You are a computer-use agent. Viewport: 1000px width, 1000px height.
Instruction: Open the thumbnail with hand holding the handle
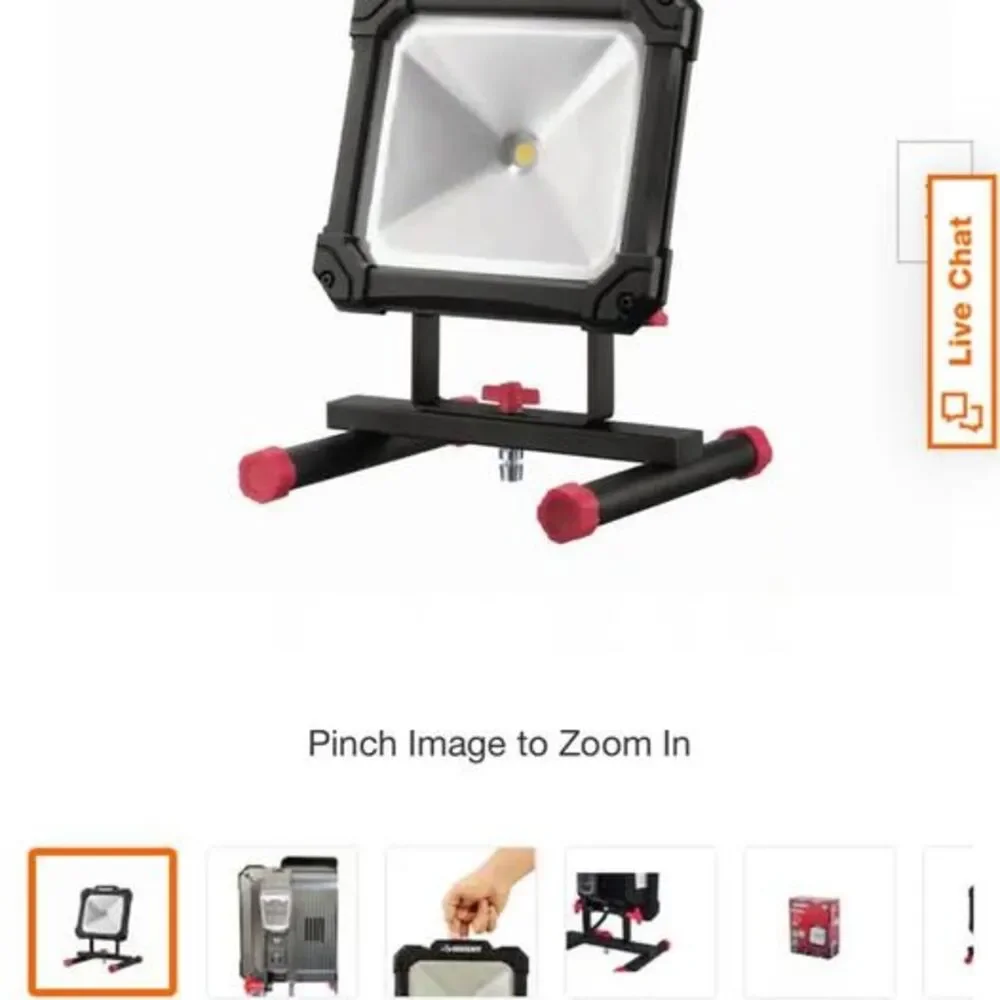461,922
